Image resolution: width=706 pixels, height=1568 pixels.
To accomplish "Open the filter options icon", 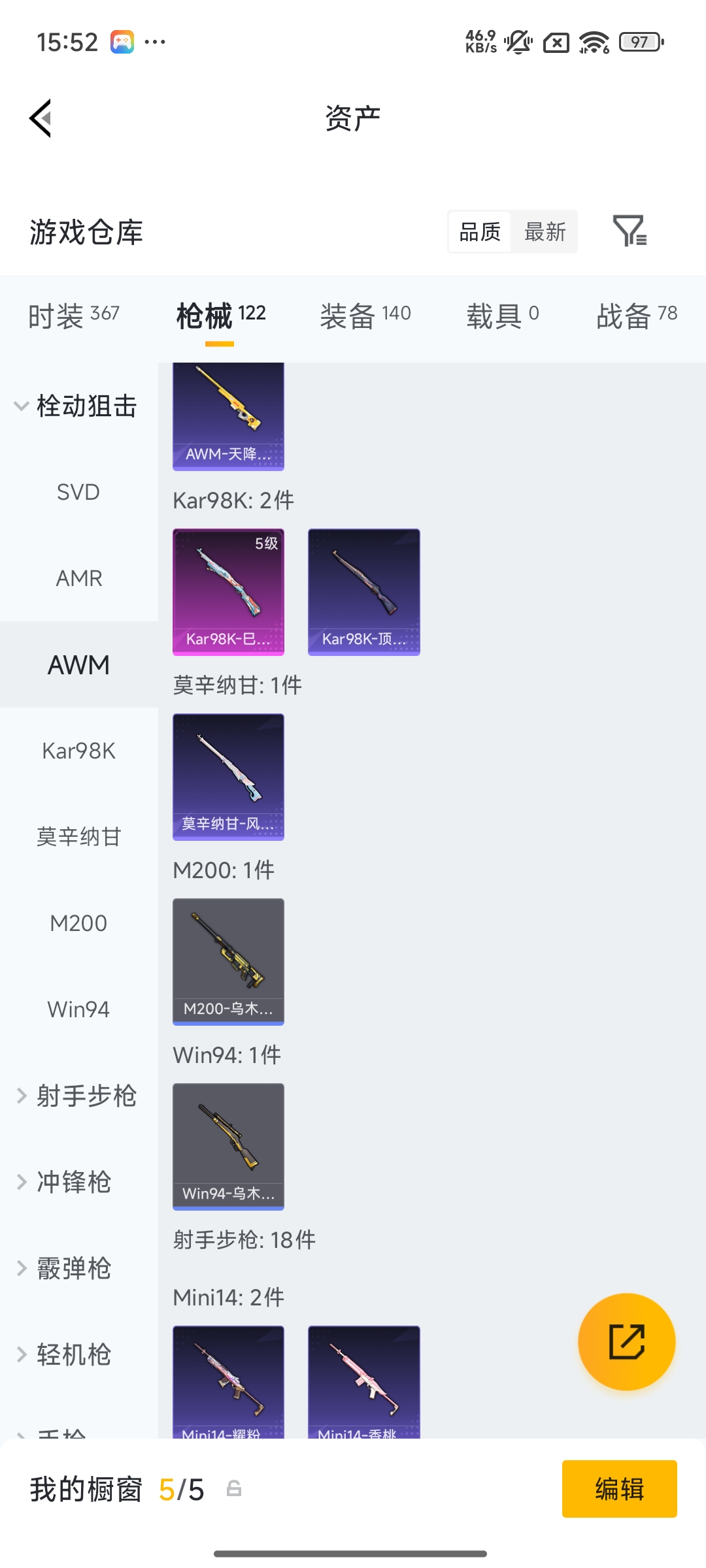I will point(630,232).
